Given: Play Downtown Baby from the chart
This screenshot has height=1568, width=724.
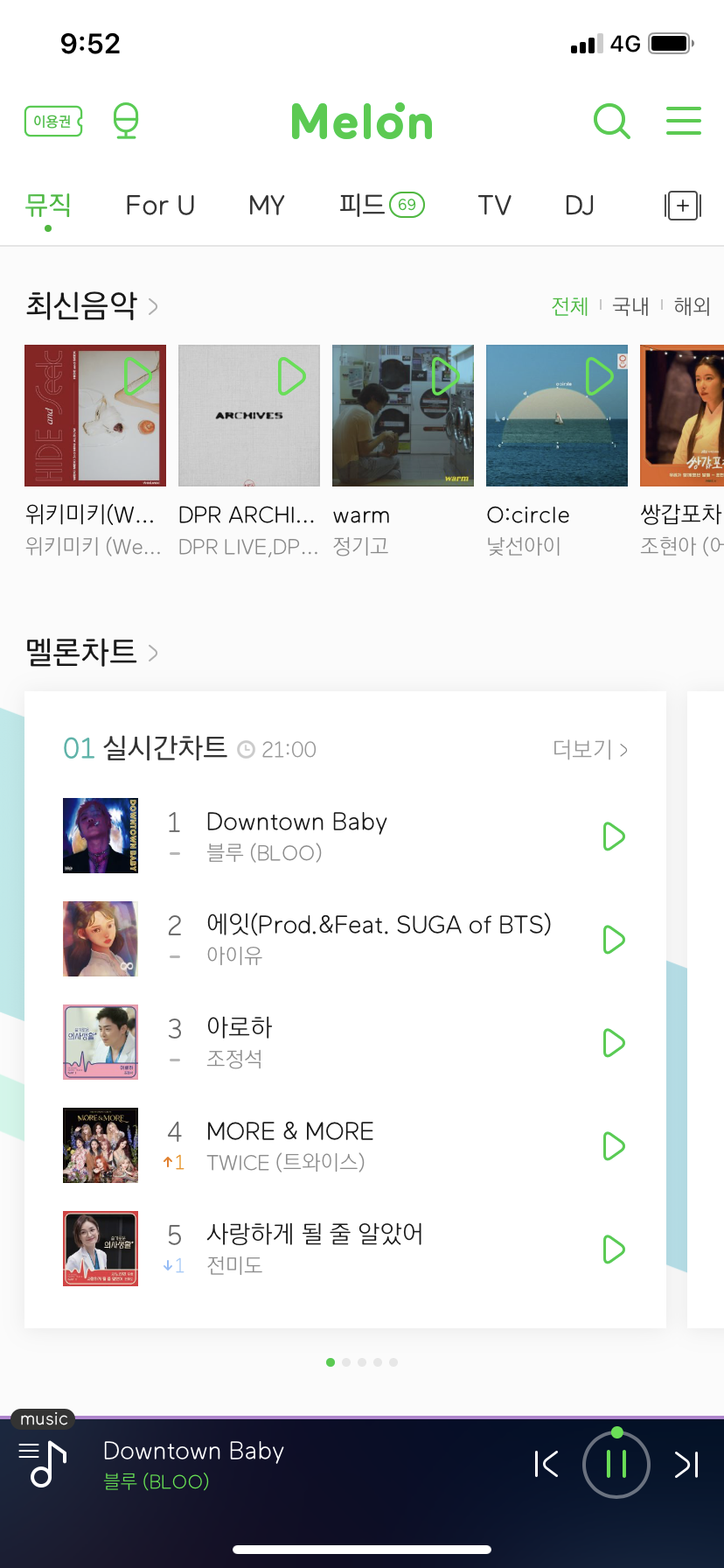Looking at the screenshot, I should pyautogui.click(x=614, y=836).
